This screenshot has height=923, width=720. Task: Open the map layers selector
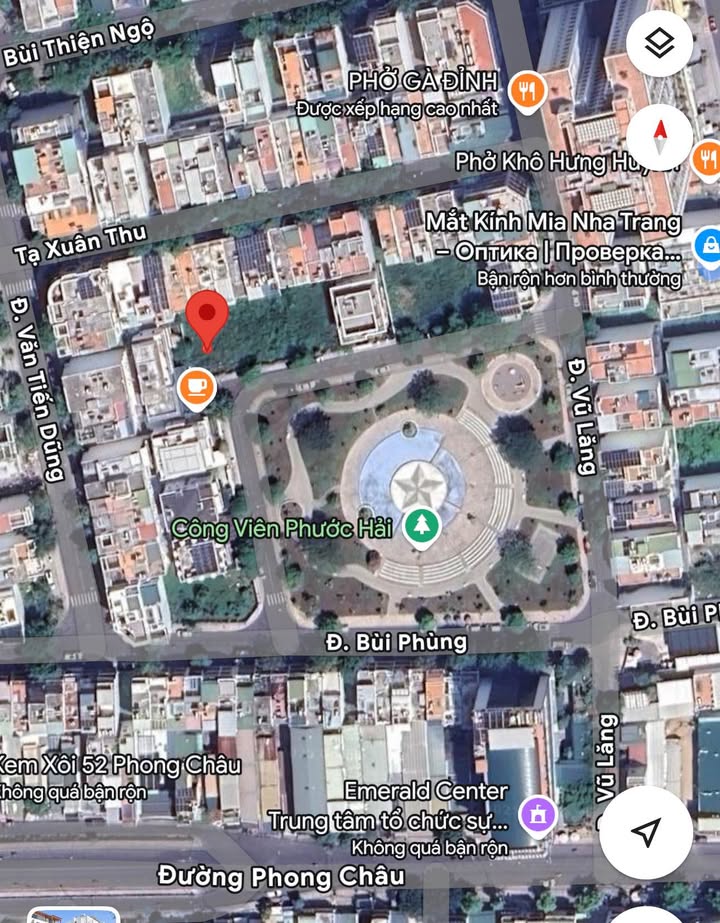click(x=660, y=43)
